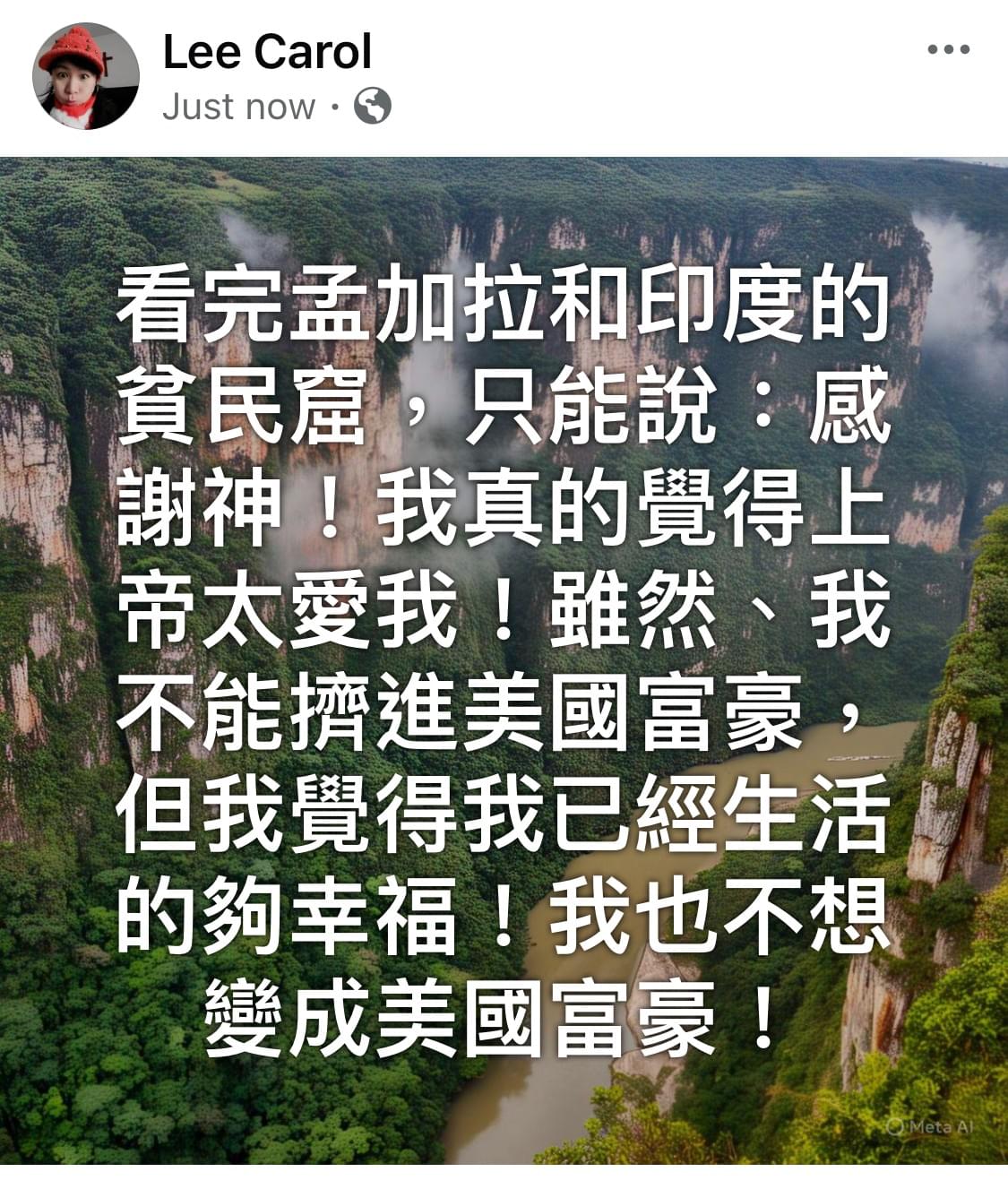This screenshot has height=1189, width=1008.
Task: Open Lee Carol's profile picture
Action: pos(86,76)
